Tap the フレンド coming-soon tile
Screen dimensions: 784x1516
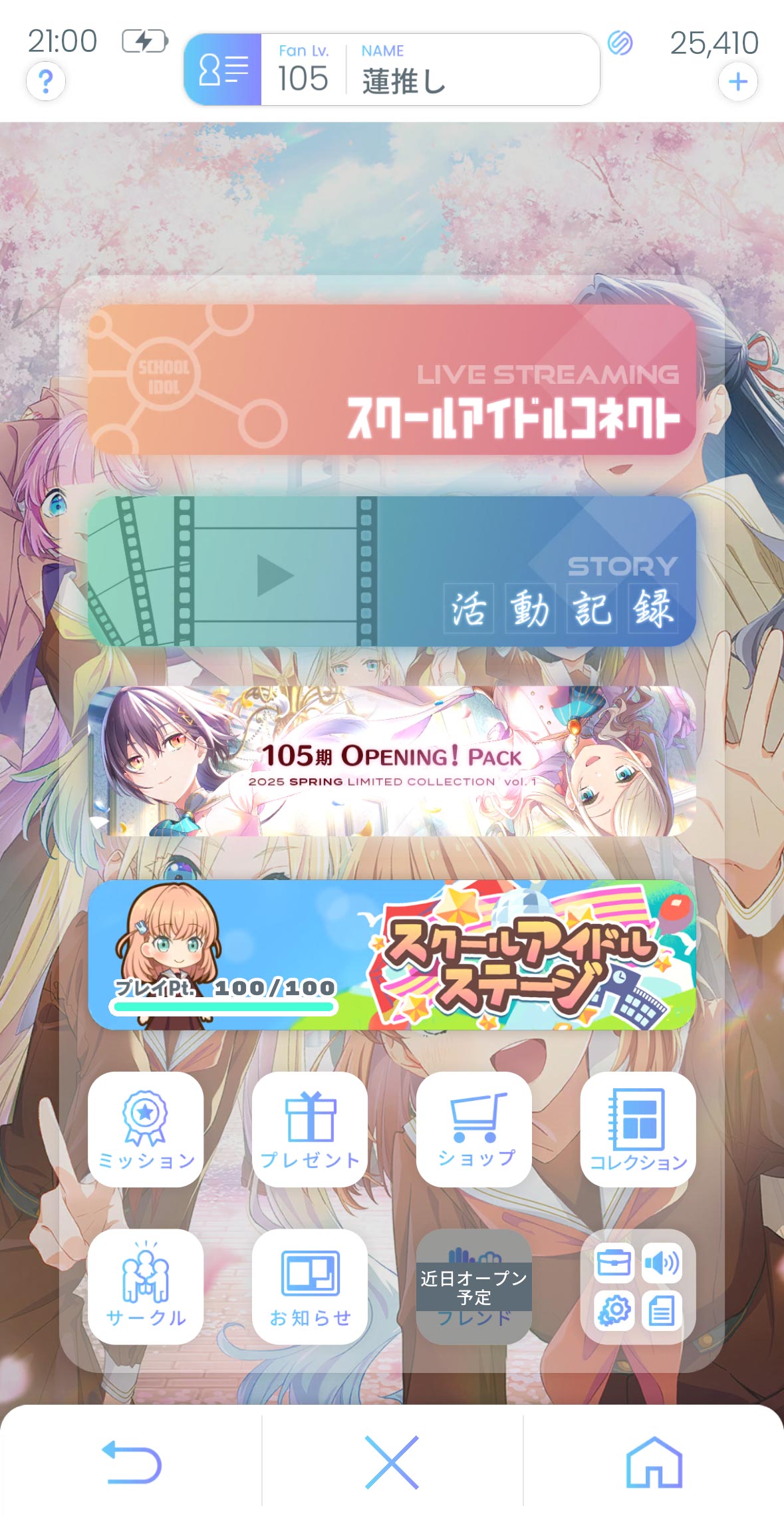[474, 1287]
